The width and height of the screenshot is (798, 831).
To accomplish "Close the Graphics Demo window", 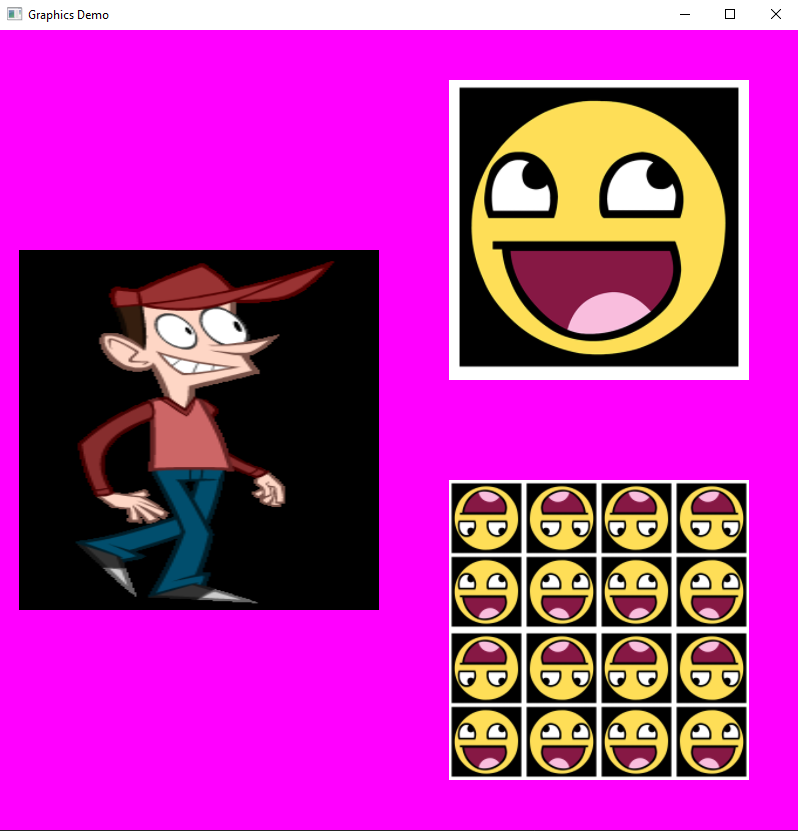I will pos(775,14).
